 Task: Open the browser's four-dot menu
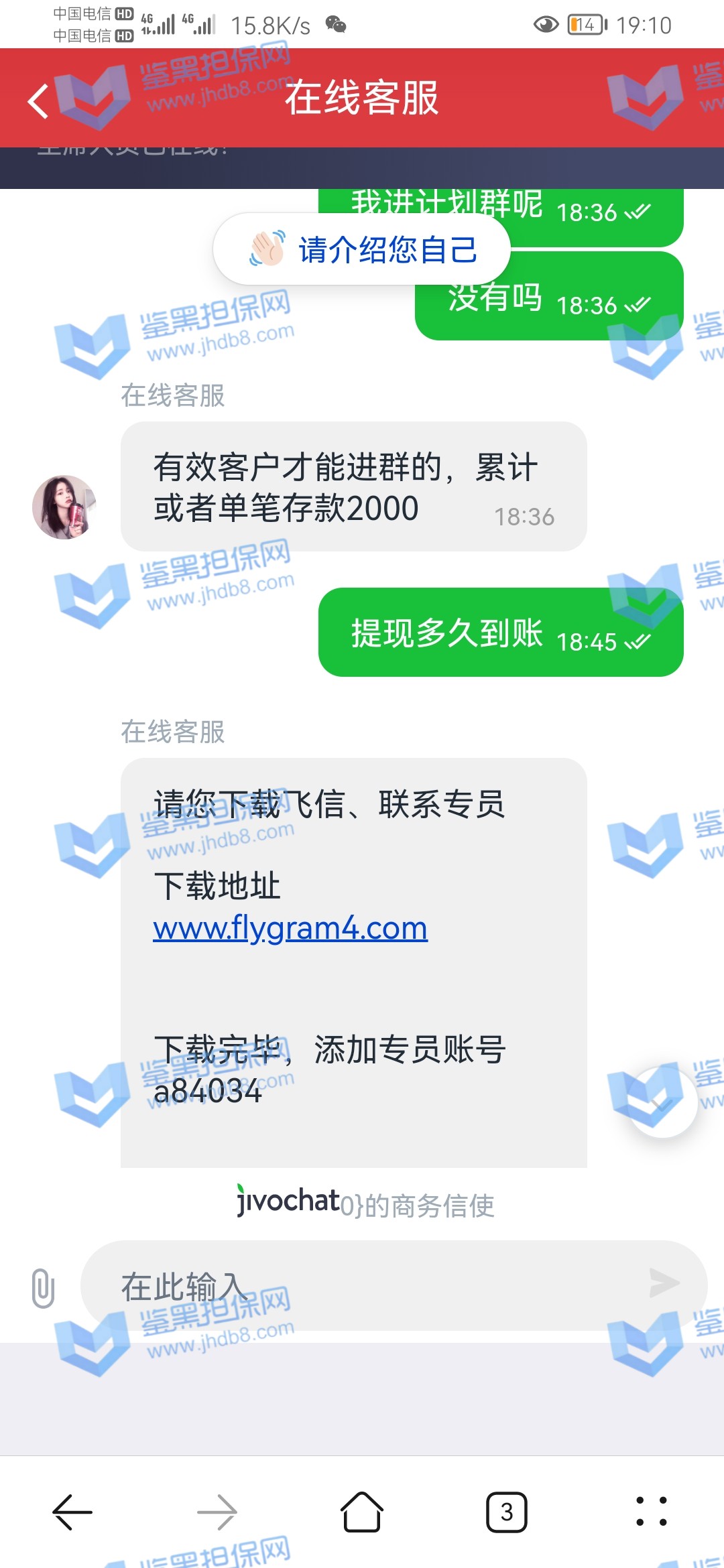coord(651,1512)
